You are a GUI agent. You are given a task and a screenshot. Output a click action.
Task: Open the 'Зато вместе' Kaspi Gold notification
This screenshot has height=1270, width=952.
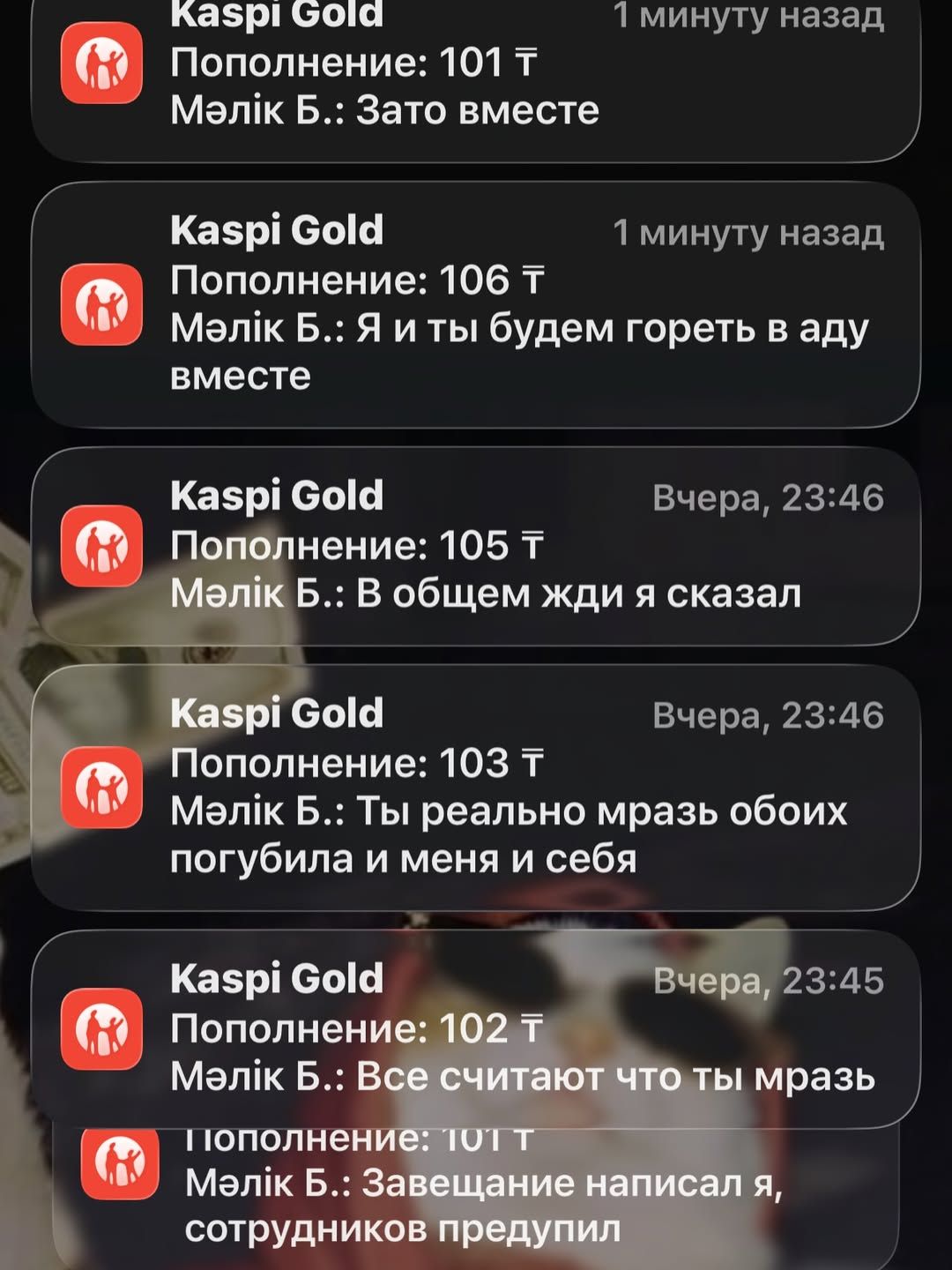point(476,84)
